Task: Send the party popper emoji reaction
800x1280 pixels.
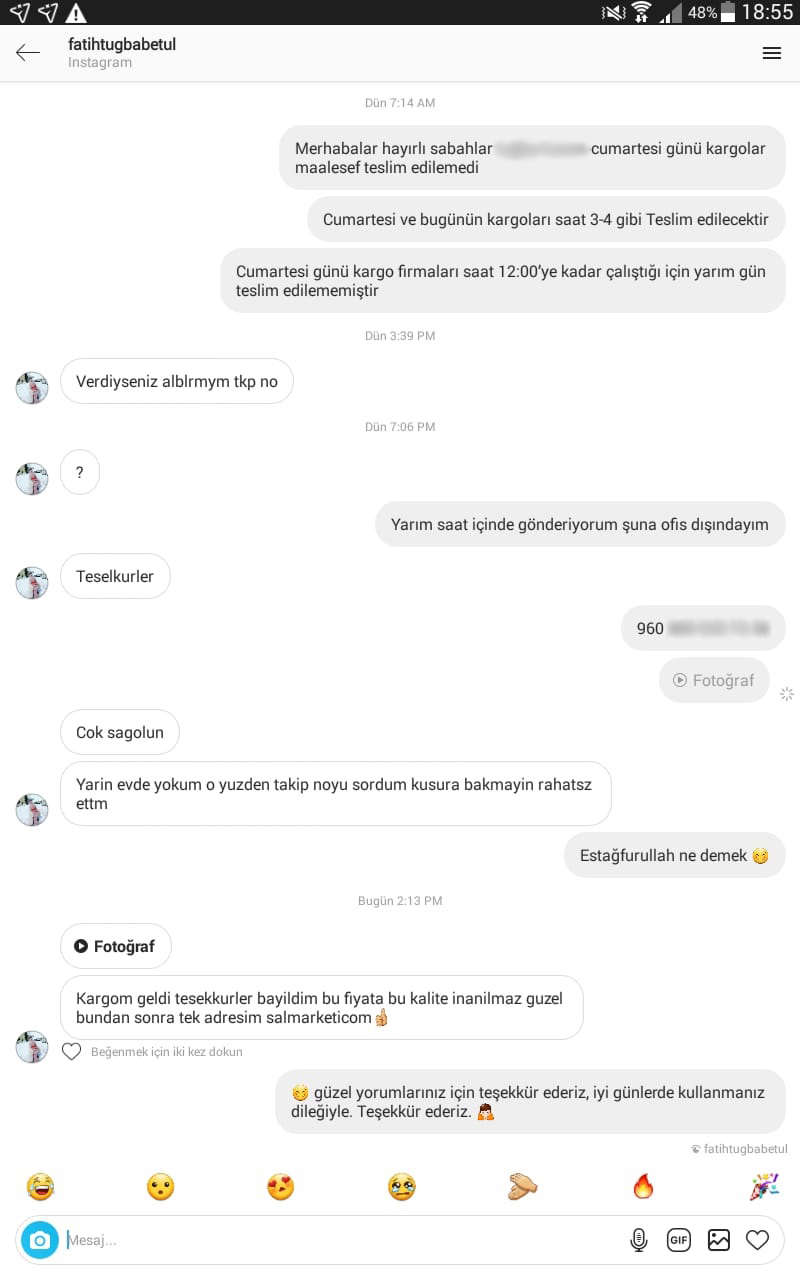Action: pos(764,1187)
